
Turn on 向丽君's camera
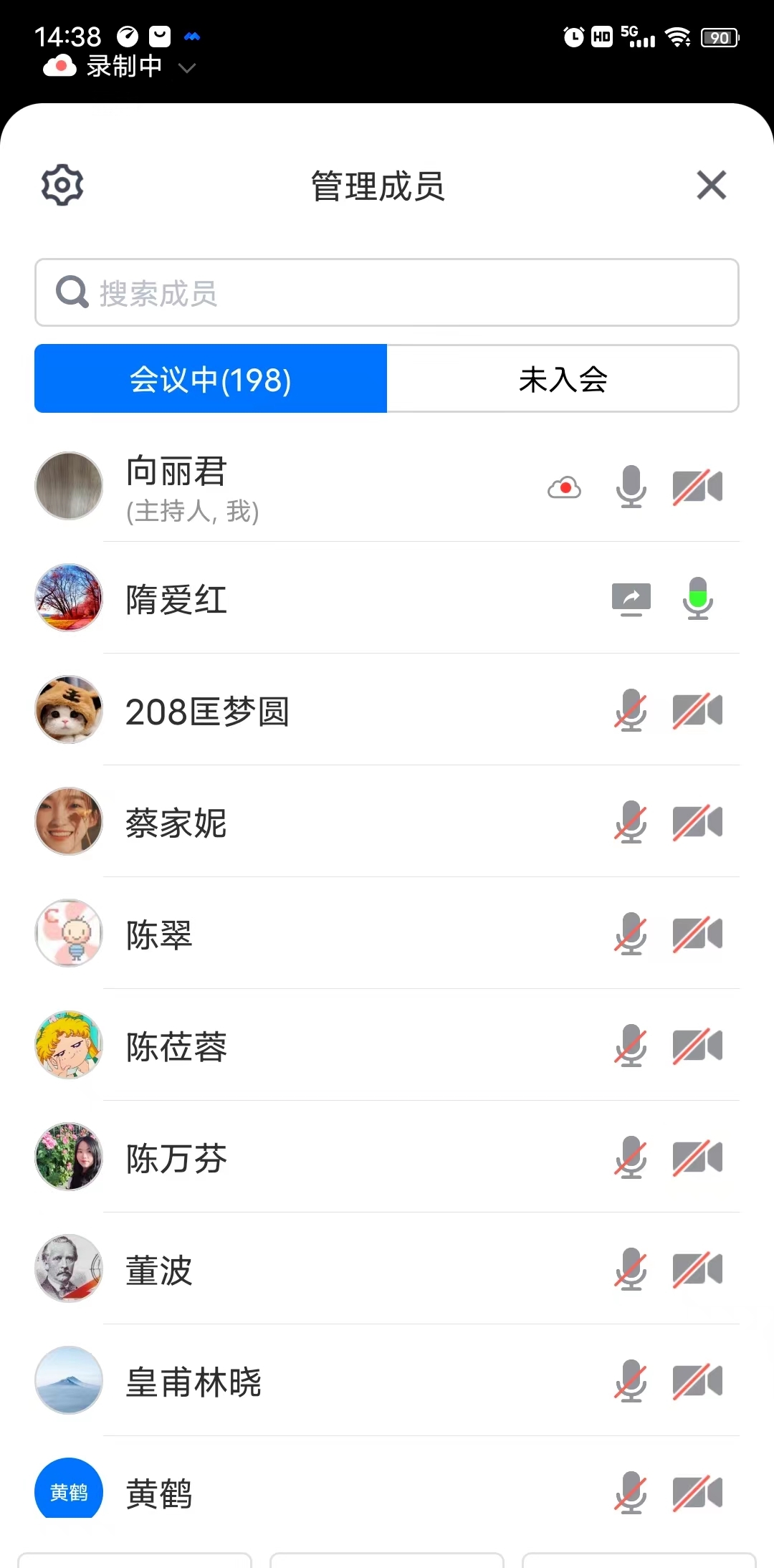pyautogui.click(x=697, y=487)
